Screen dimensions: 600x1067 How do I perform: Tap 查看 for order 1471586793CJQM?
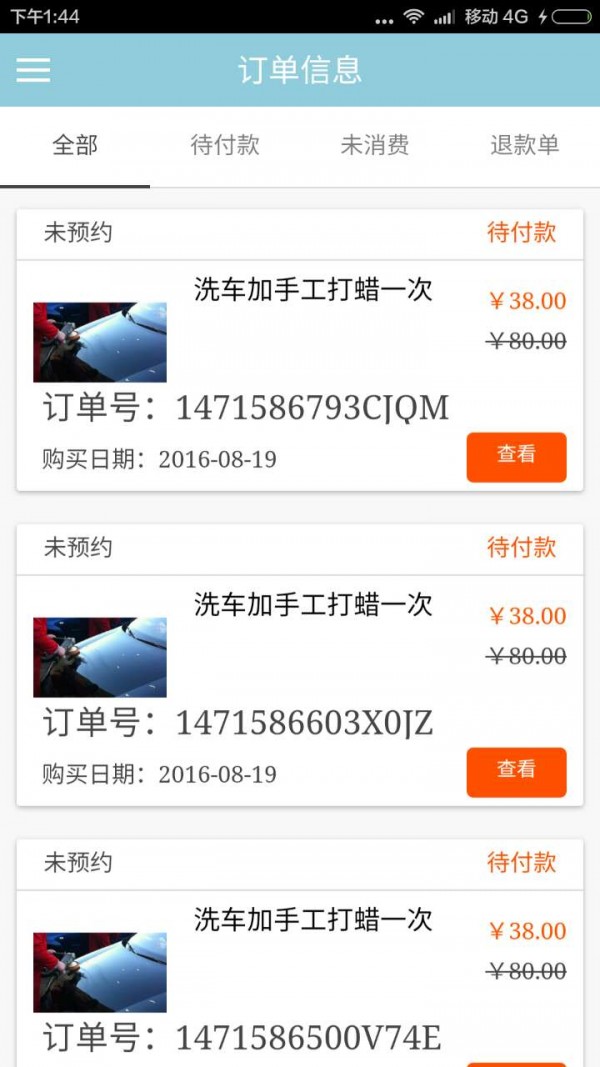(516, 456)
